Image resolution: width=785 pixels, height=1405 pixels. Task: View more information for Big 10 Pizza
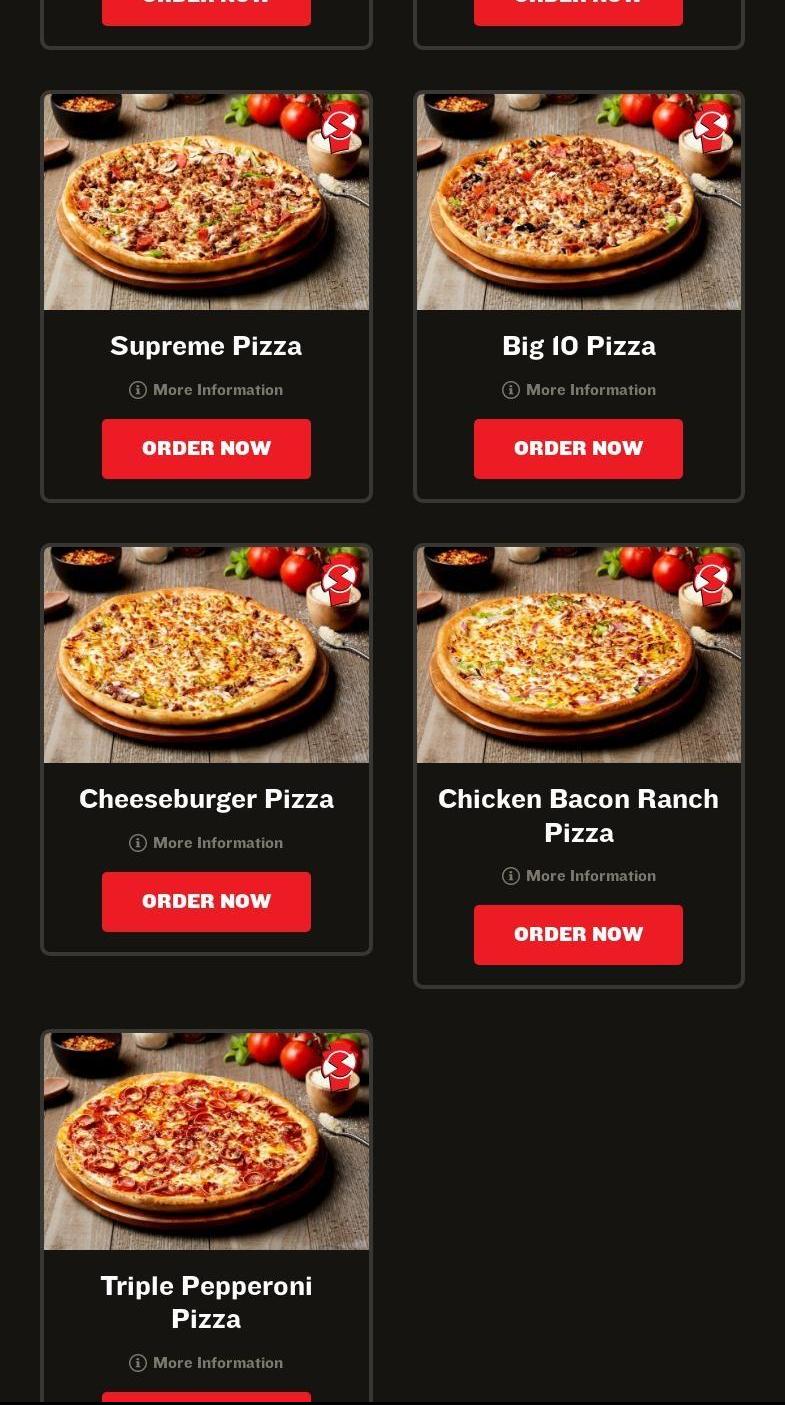pos(579,390)
